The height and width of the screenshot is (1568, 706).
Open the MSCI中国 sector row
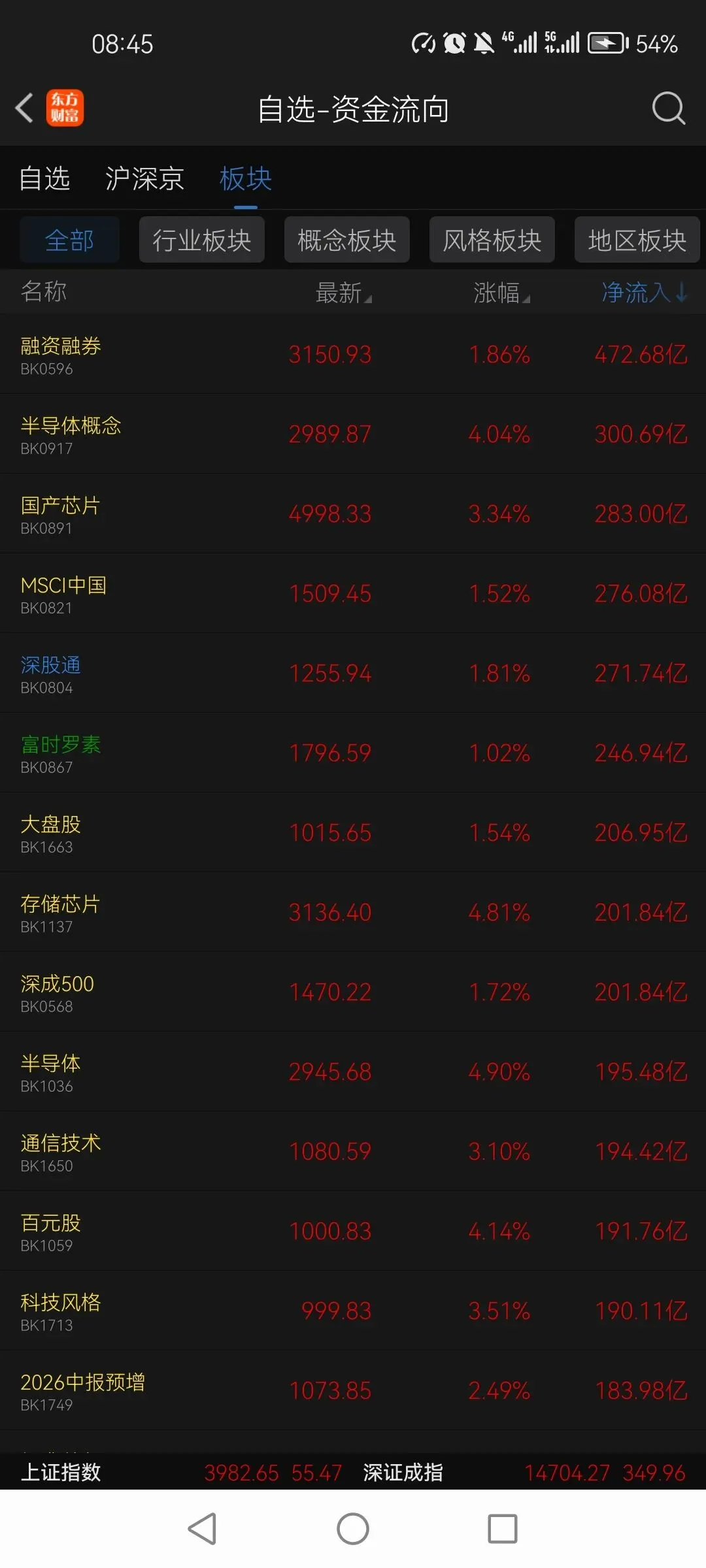[353, 593]
